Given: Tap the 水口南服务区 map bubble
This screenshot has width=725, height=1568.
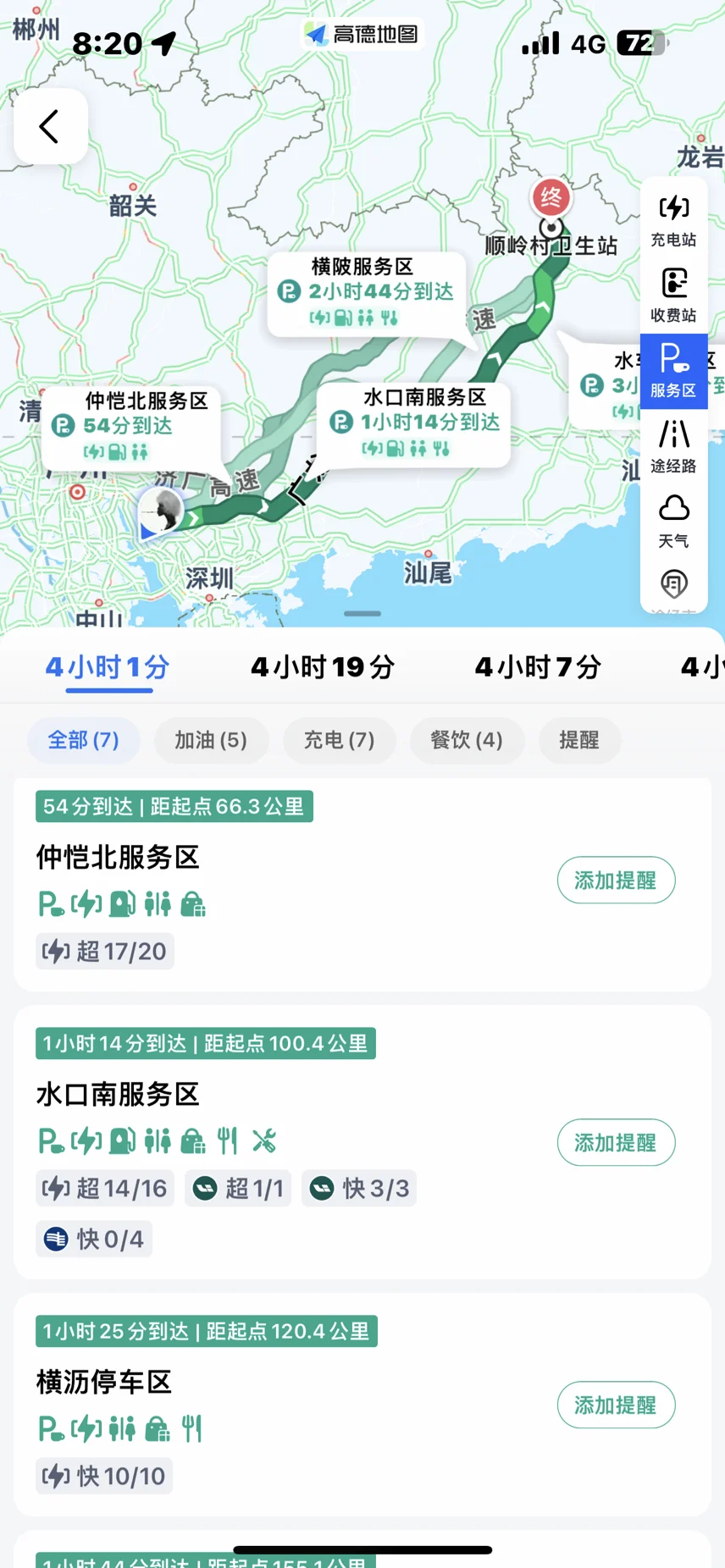Looking at the screenshot, I should pos(414,423).
